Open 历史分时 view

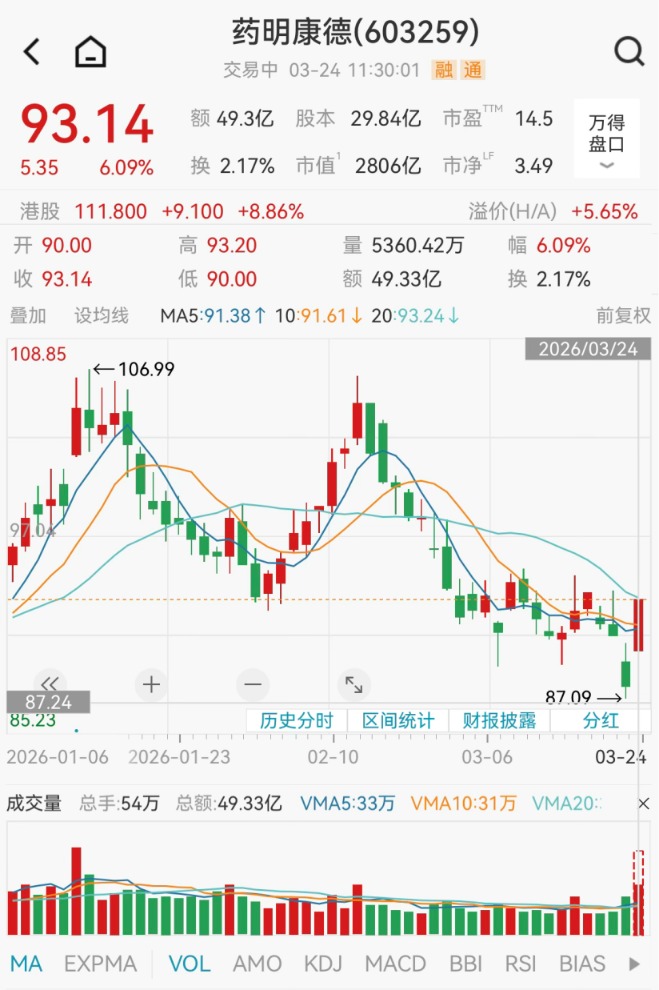[296, 720]
